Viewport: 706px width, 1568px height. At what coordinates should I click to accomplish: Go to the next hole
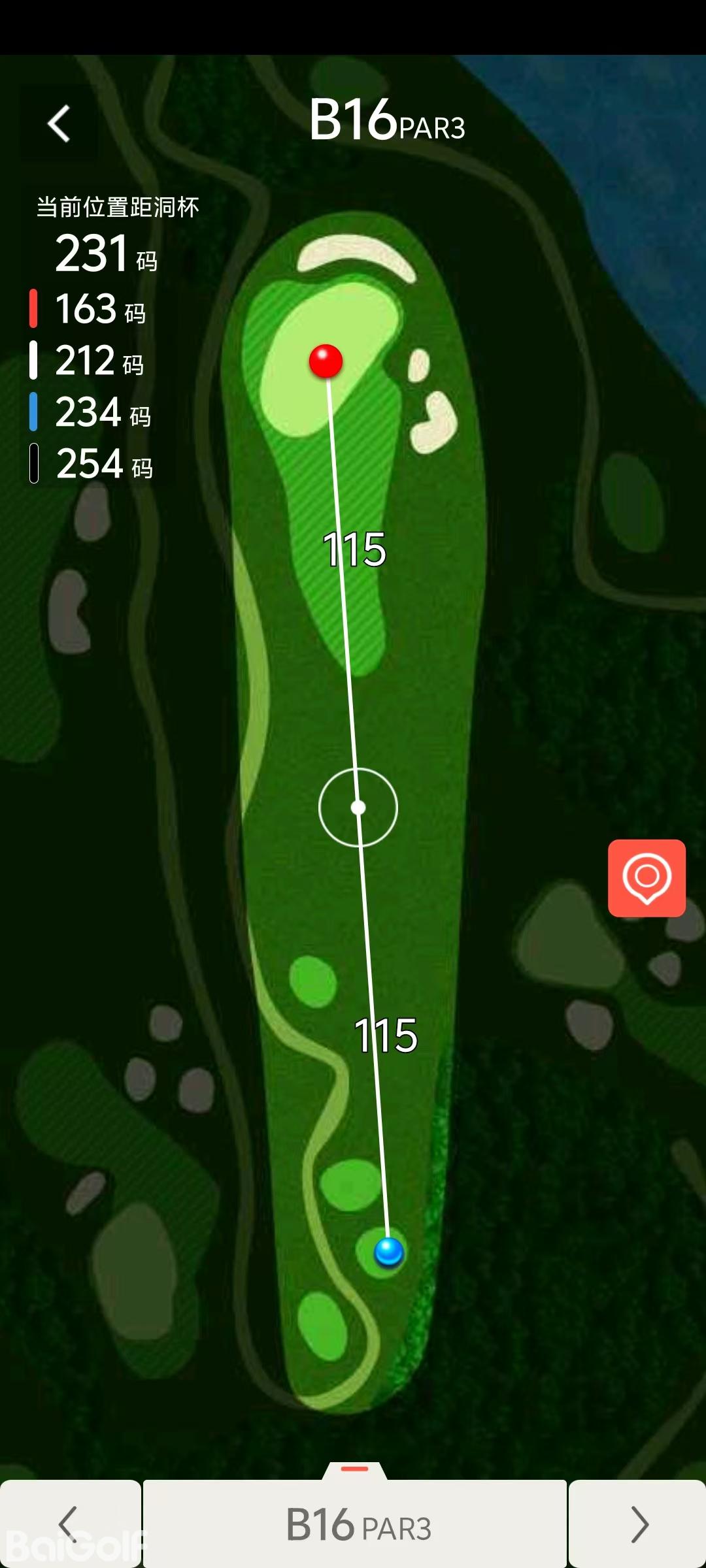(x=638, y=1524)
